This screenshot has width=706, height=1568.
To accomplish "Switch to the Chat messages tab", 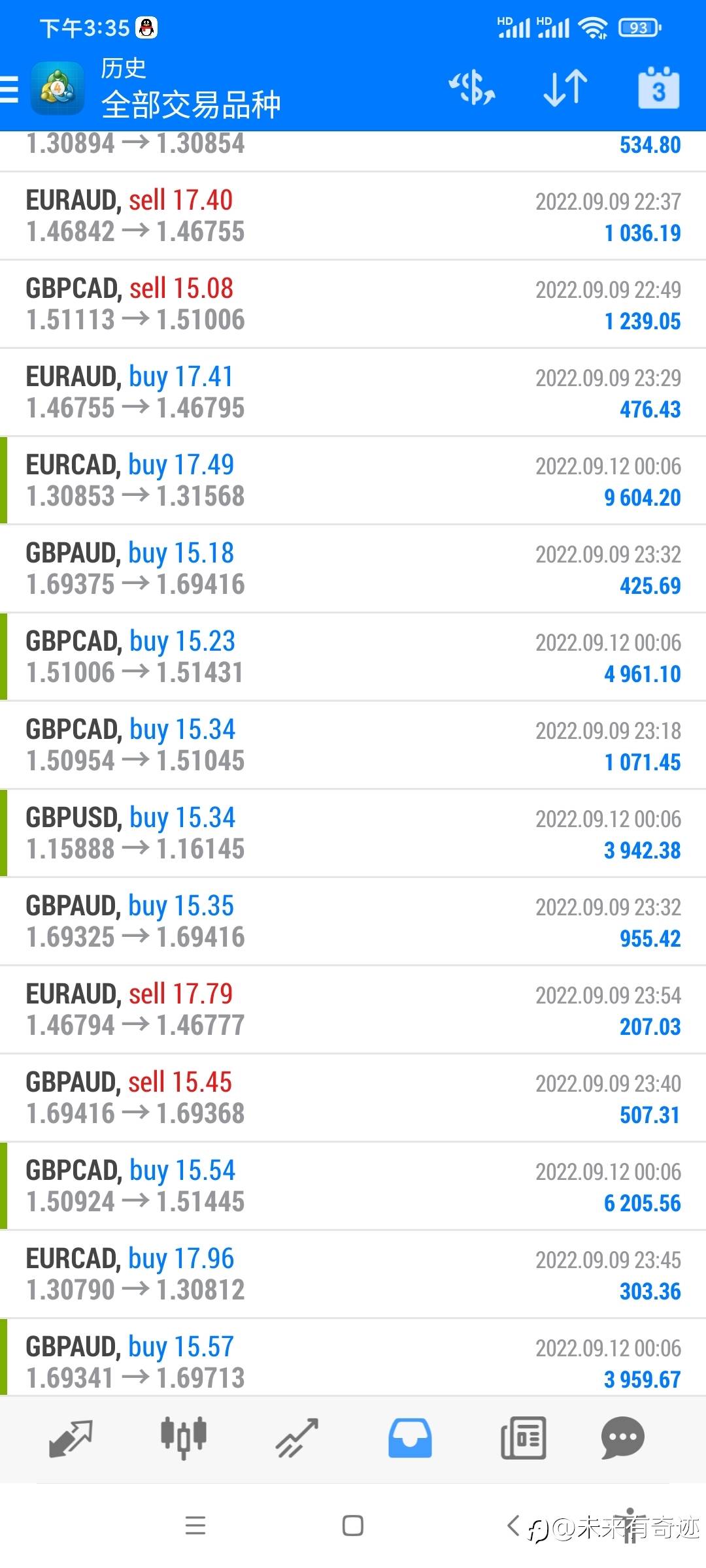I will (622, 1438).
